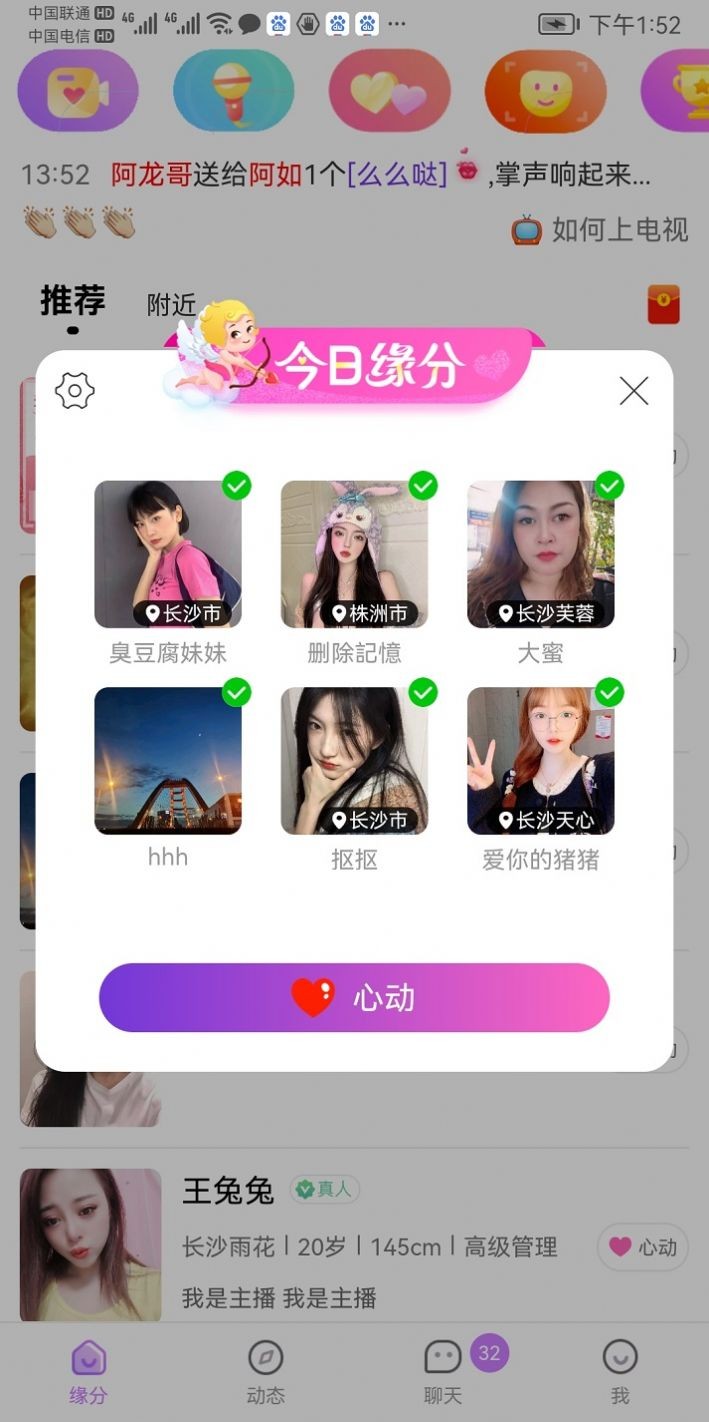Image resolution: width=709 pixels, height=1422 pixels.
Task: Switch to the 动态 tab
Action: (265, 1372)
